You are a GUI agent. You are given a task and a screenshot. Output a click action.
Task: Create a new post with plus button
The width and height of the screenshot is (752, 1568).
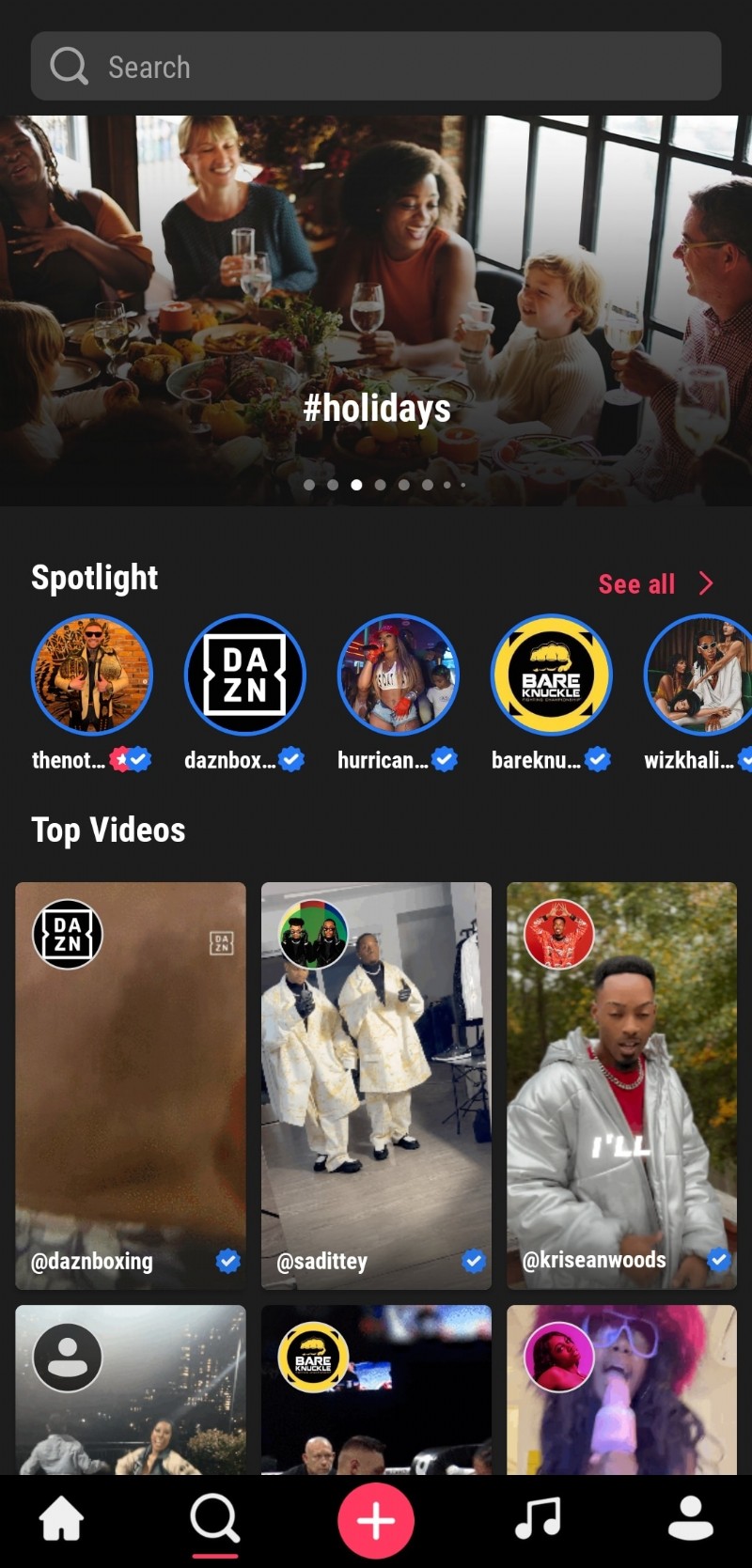[x=376, y=1519]
